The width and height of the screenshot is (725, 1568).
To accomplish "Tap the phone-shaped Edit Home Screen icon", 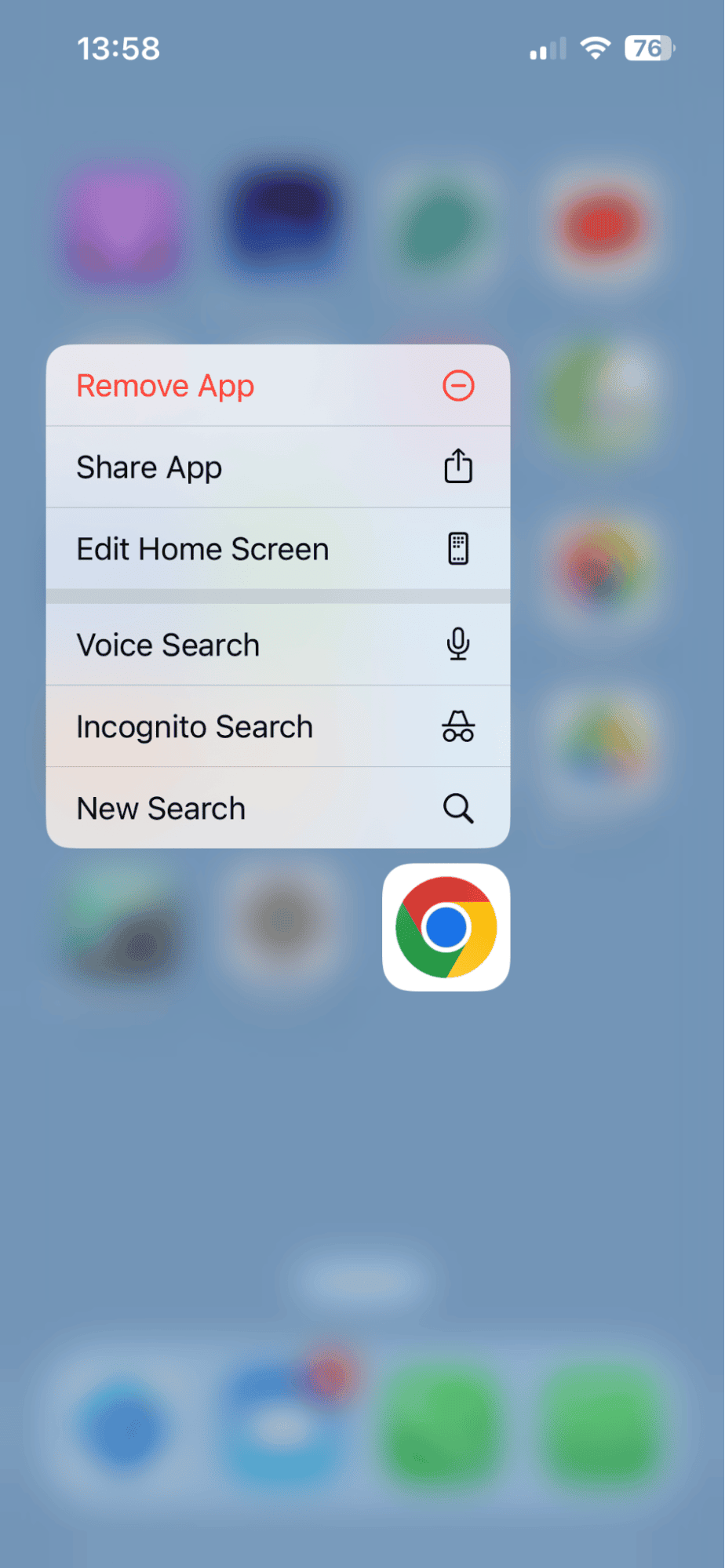I will point(458,548).
